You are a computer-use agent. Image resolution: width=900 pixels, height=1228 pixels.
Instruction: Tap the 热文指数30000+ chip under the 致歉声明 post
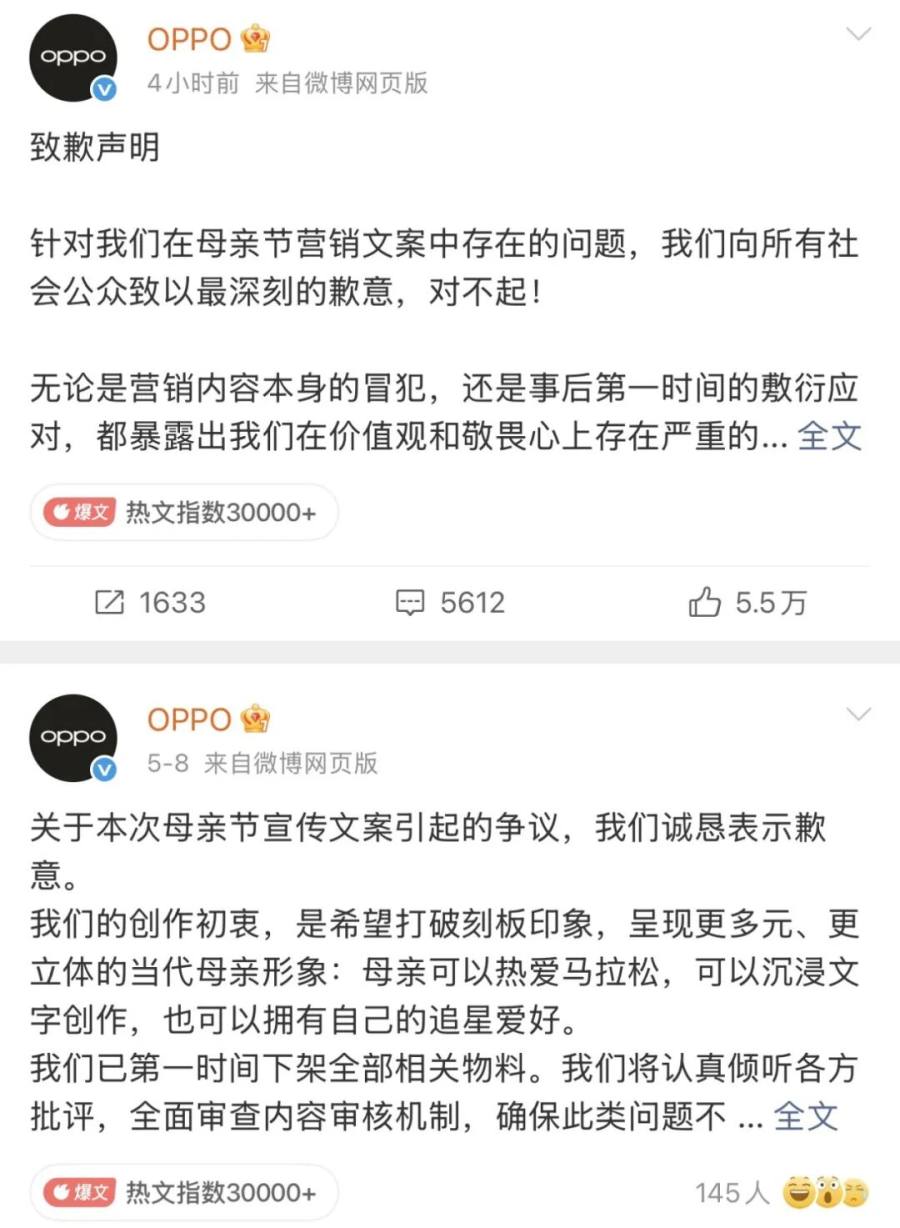[184, 513]
